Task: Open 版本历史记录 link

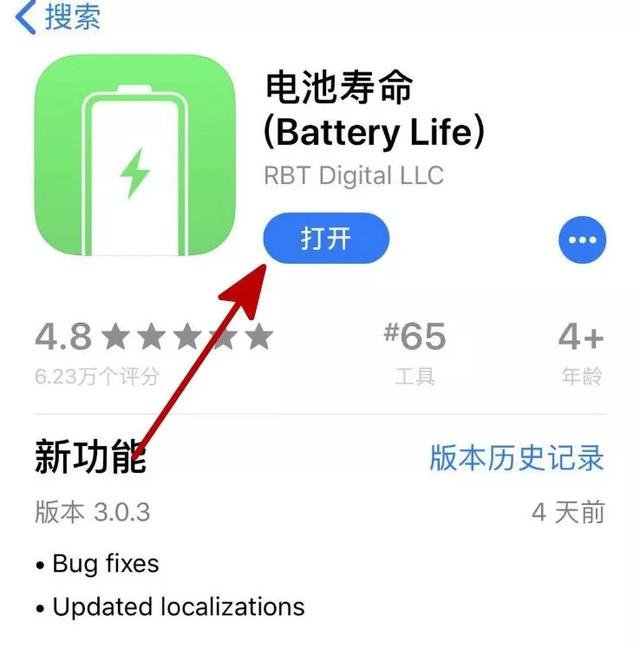Action: 517,458
